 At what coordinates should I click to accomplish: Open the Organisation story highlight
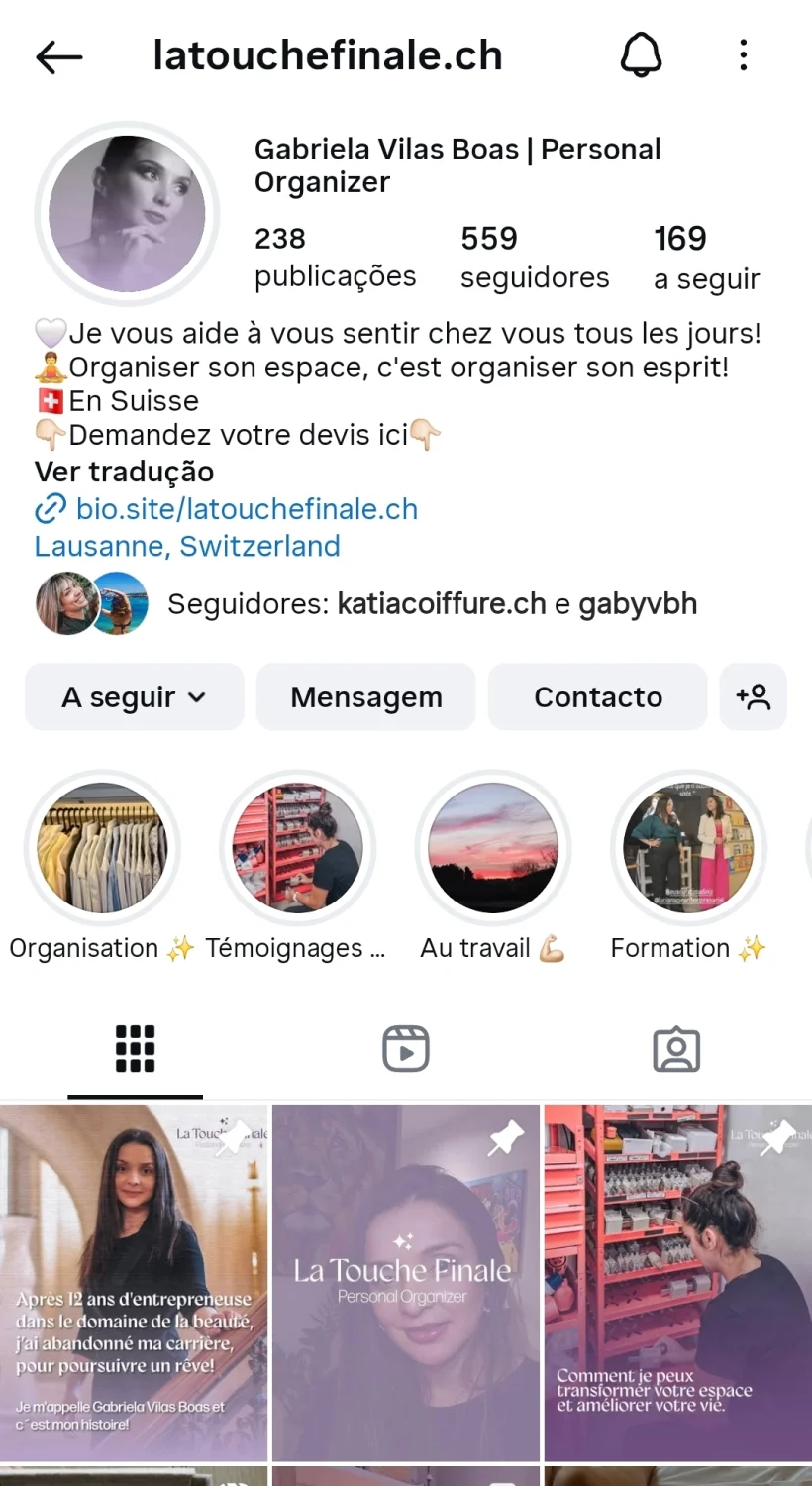pyautogui.click(x=102, y=848)
